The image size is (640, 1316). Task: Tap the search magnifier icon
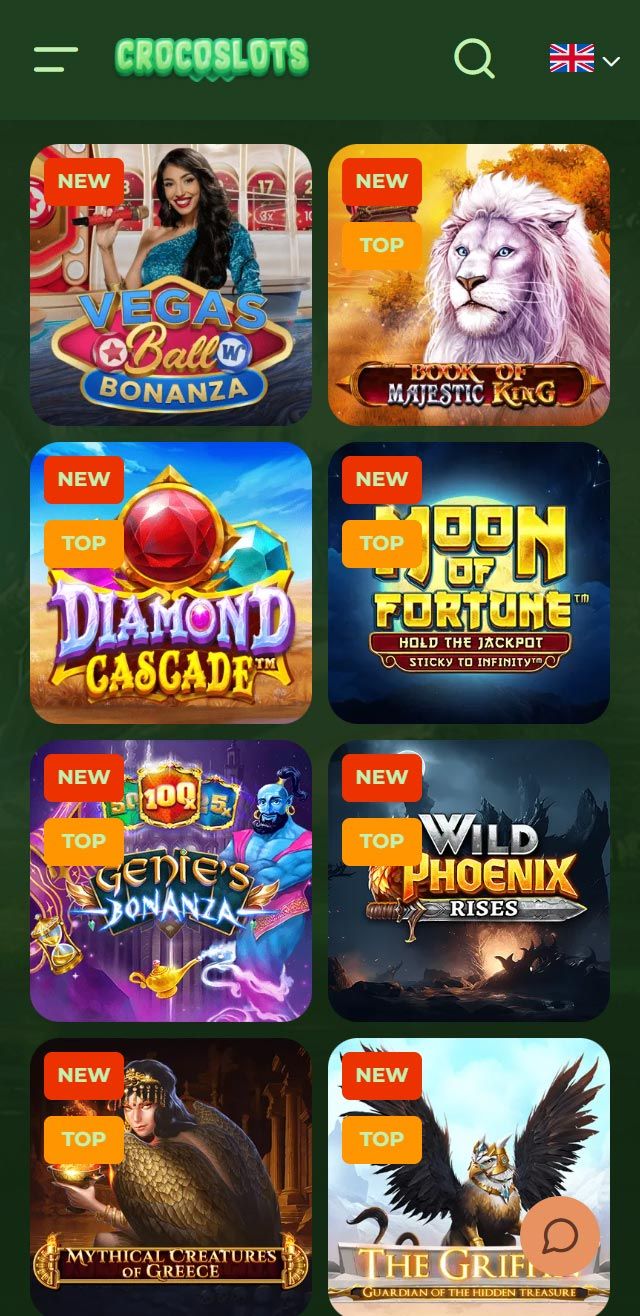[474, 59]
